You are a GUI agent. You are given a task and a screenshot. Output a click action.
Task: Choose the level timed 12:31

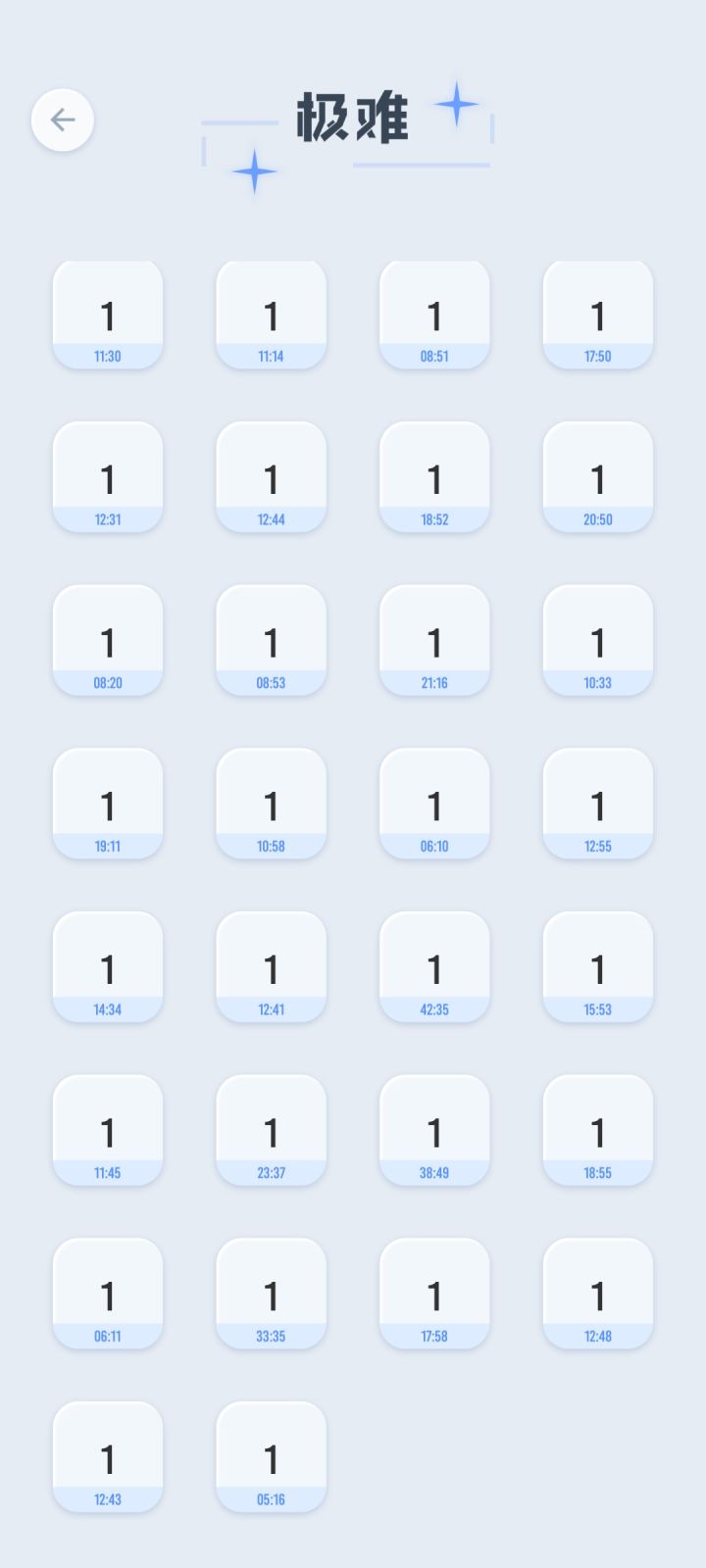pos(108,478)
